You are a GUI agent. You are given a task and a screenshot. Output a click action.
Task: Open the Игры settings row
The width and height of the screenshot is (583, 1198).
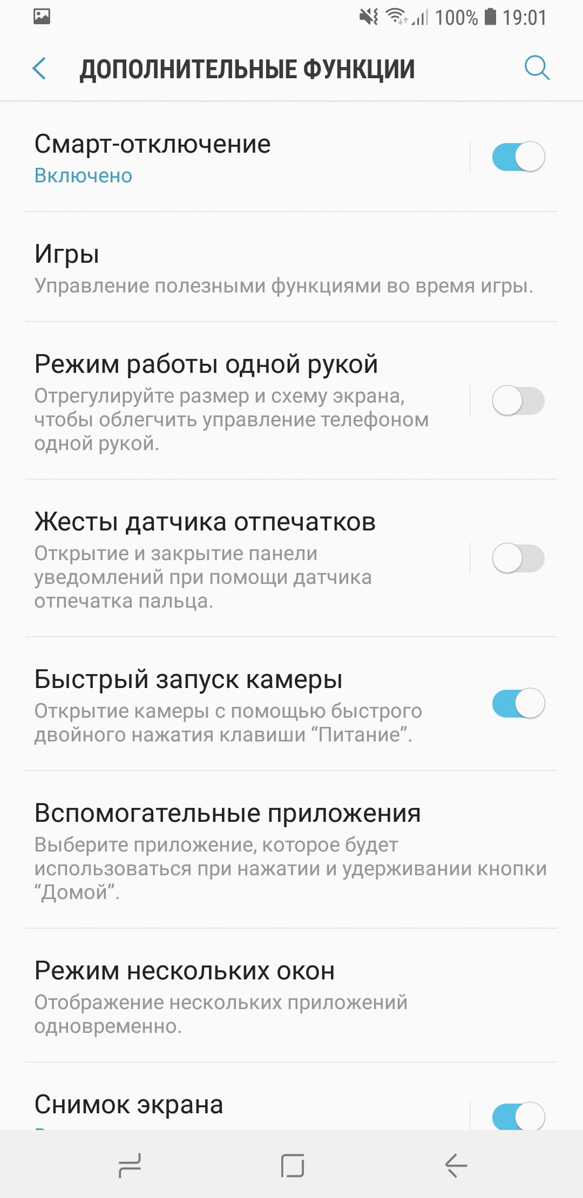(x=291, y=267)
